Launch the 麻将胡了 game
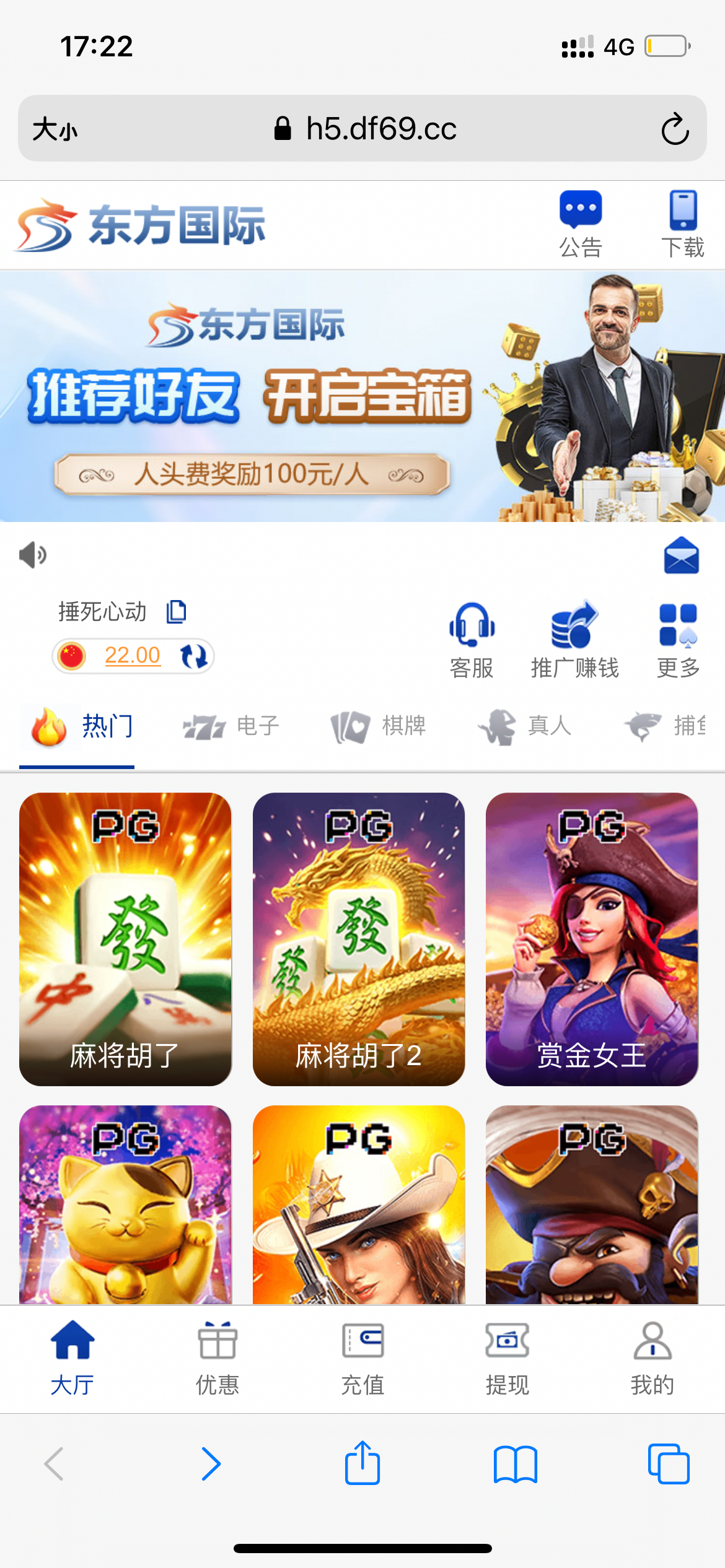The height and width of the screenshot is (1568, 725). [x=125, y=939]
